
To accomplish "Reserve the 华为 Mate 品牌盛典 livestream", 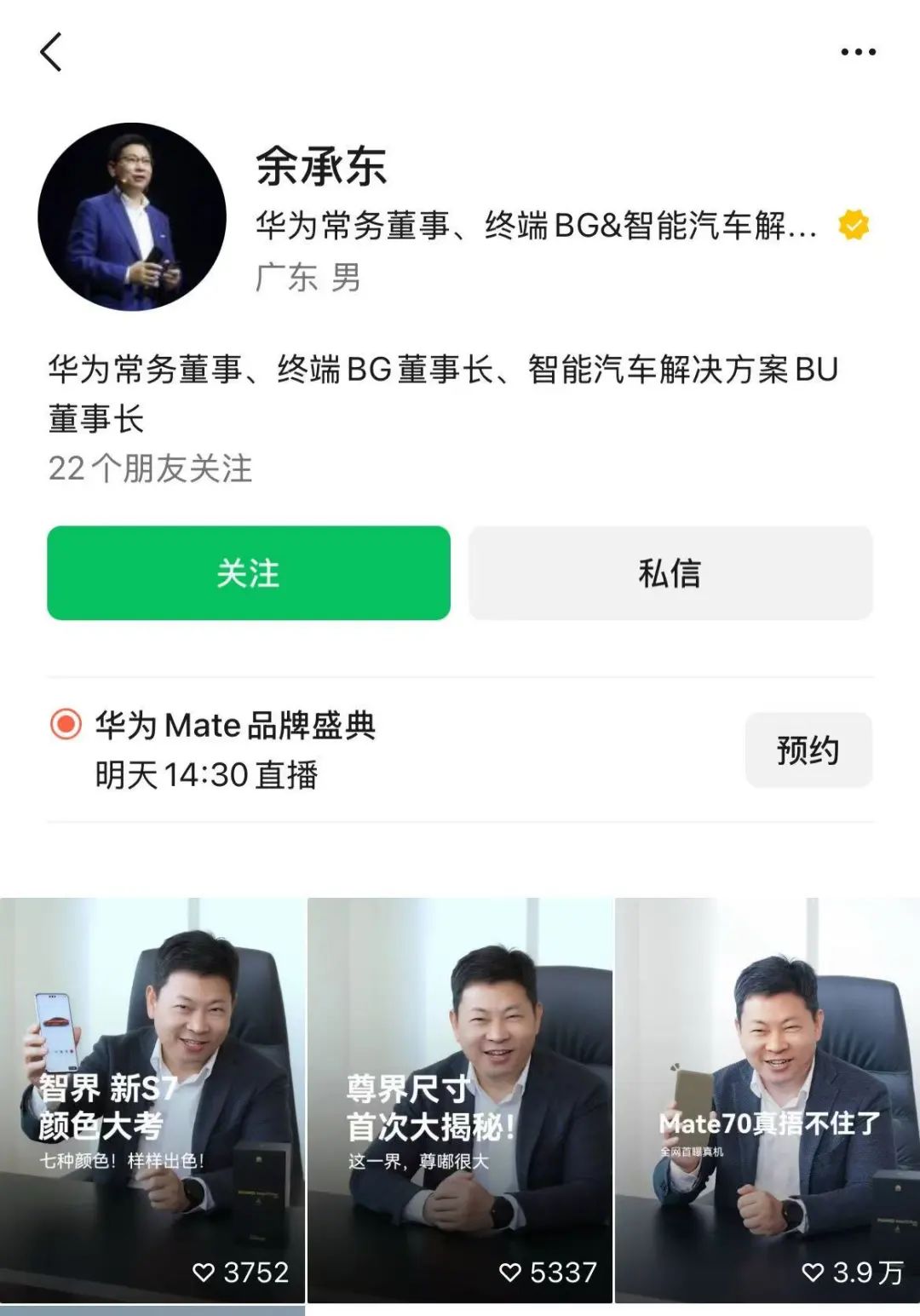I will pyautogui.click(x=808, y=750).
